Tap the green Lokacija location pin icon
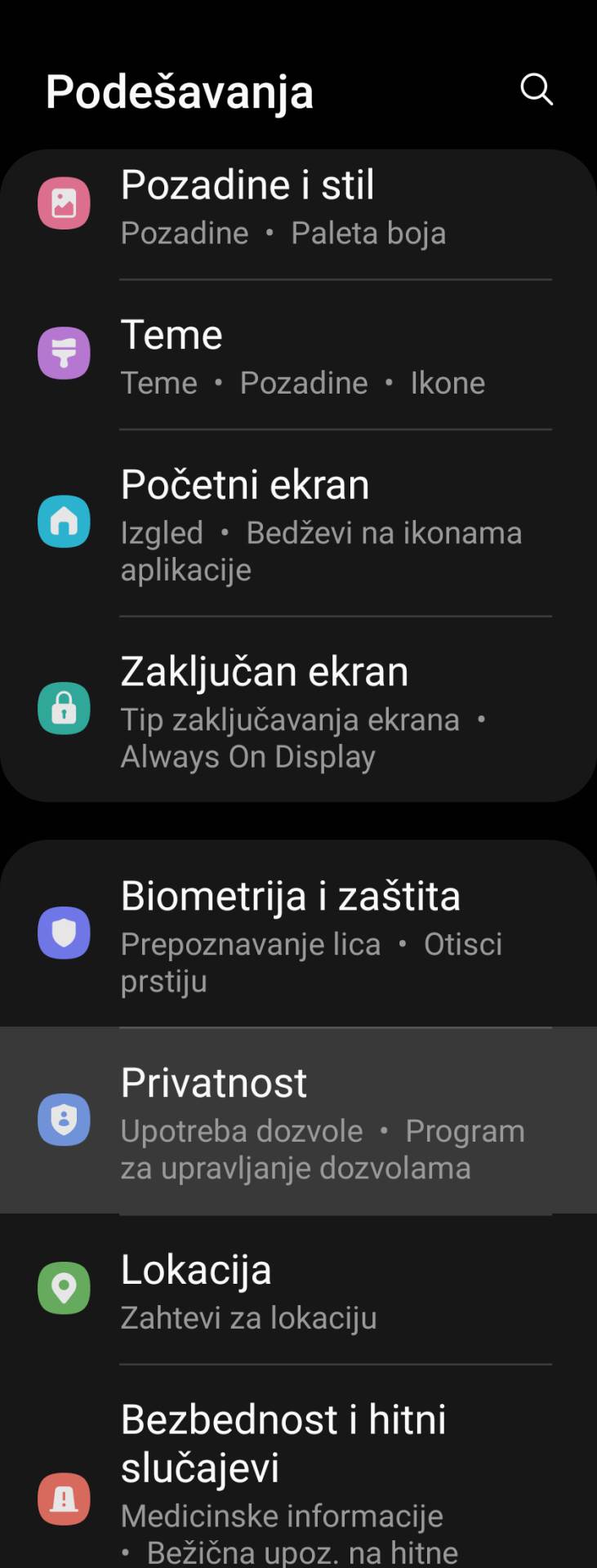Viewport: 597px width, 1568px height. [x=65, y=1289]
